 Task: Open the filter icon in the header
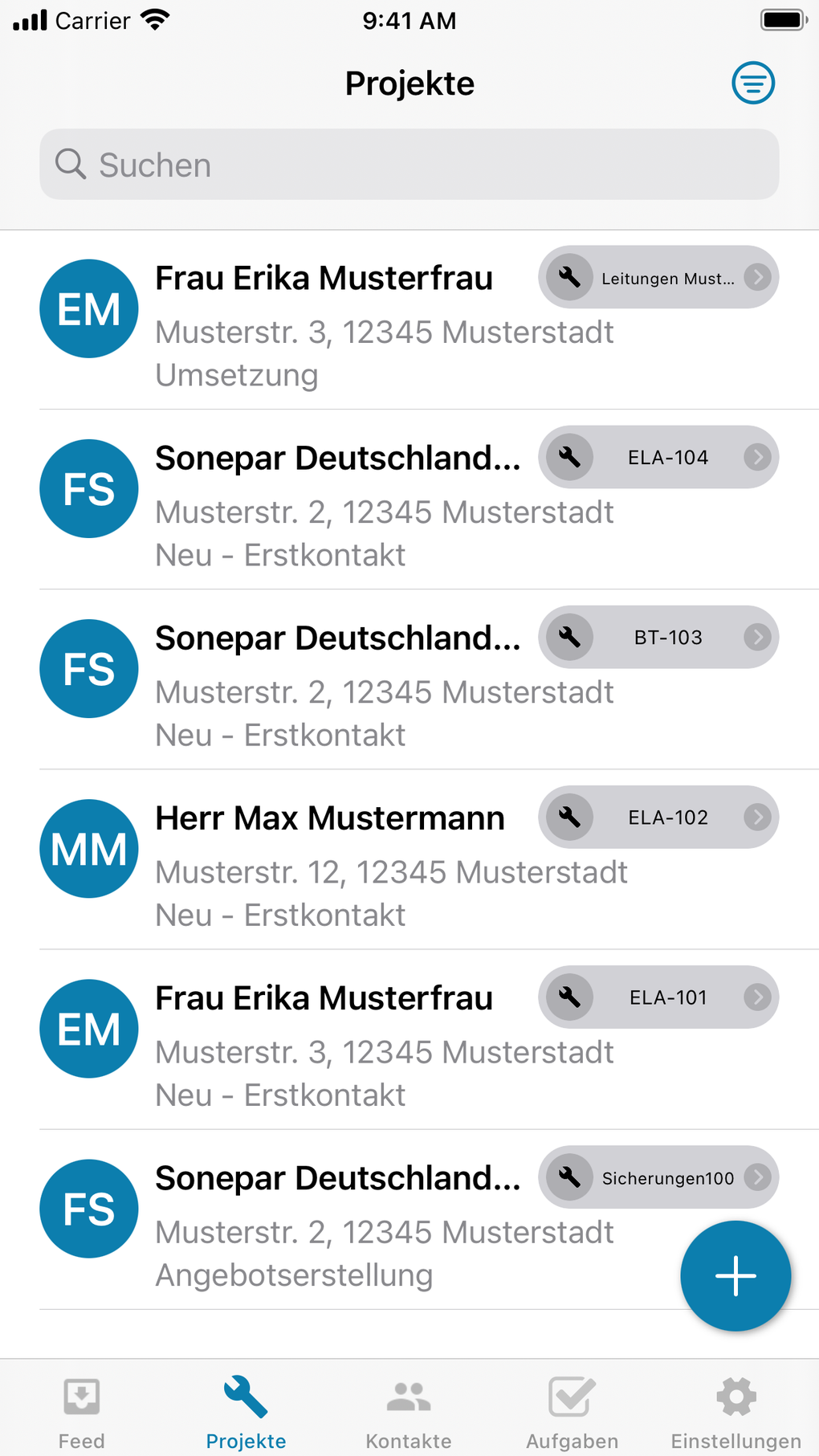pos(752,83)
